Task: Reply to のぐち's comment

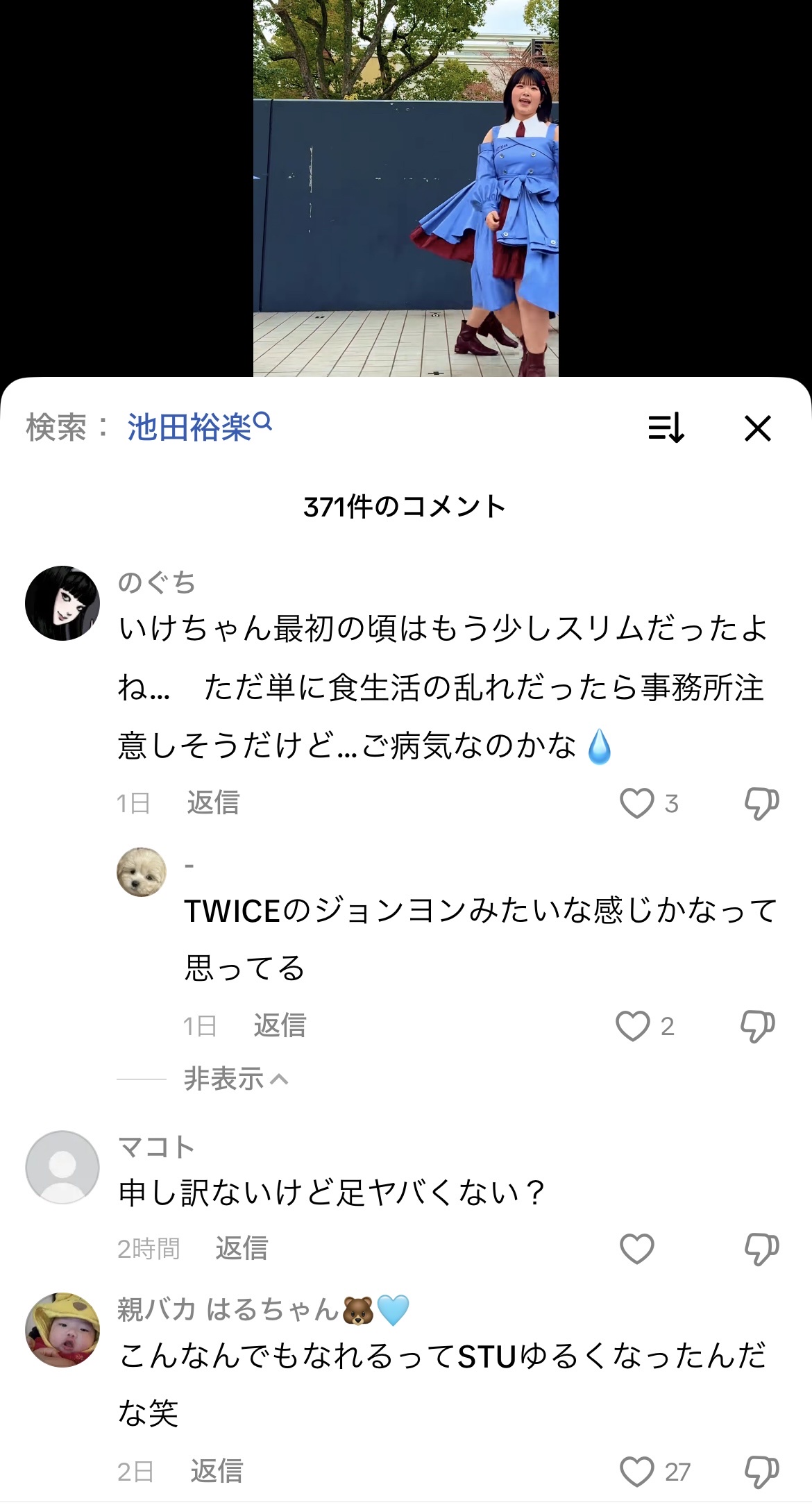Action: 213,803
